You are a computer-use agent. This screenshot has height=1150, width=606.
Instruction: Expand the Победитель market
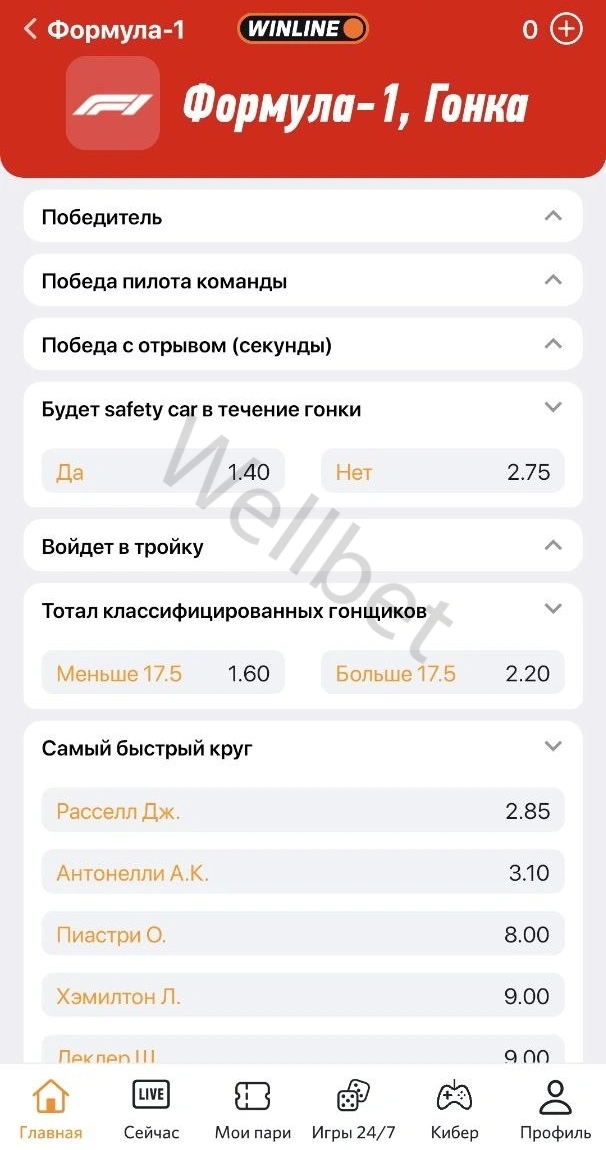[302, 217]
